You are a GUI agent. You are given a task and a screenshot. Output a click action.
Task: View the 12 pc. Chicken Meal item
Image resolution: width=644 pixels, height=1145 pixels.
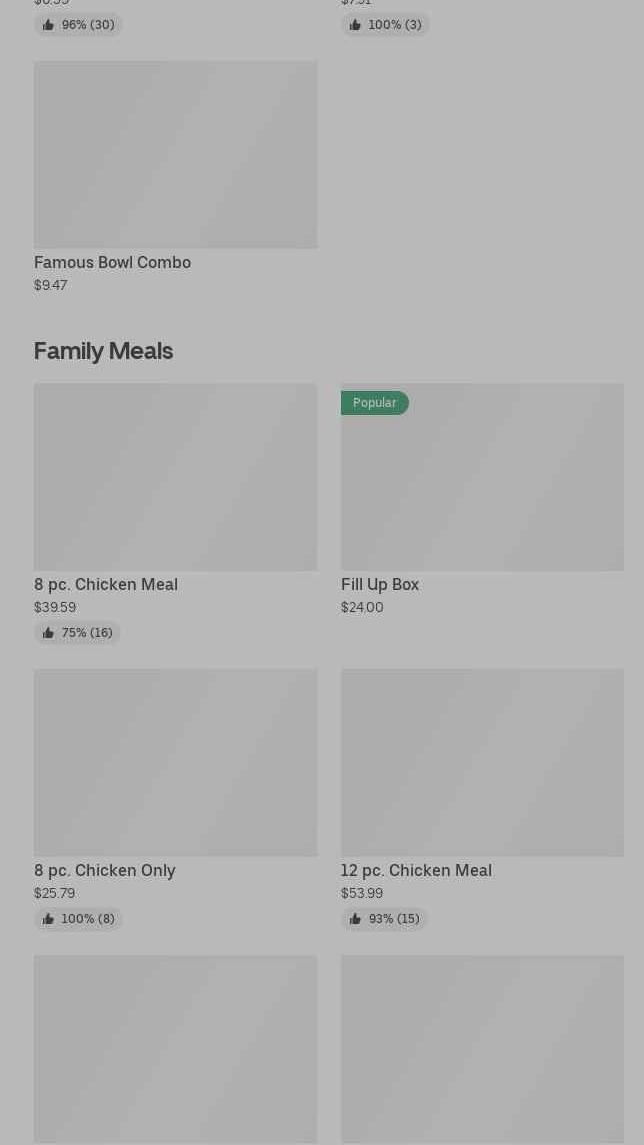coord(482,800)
